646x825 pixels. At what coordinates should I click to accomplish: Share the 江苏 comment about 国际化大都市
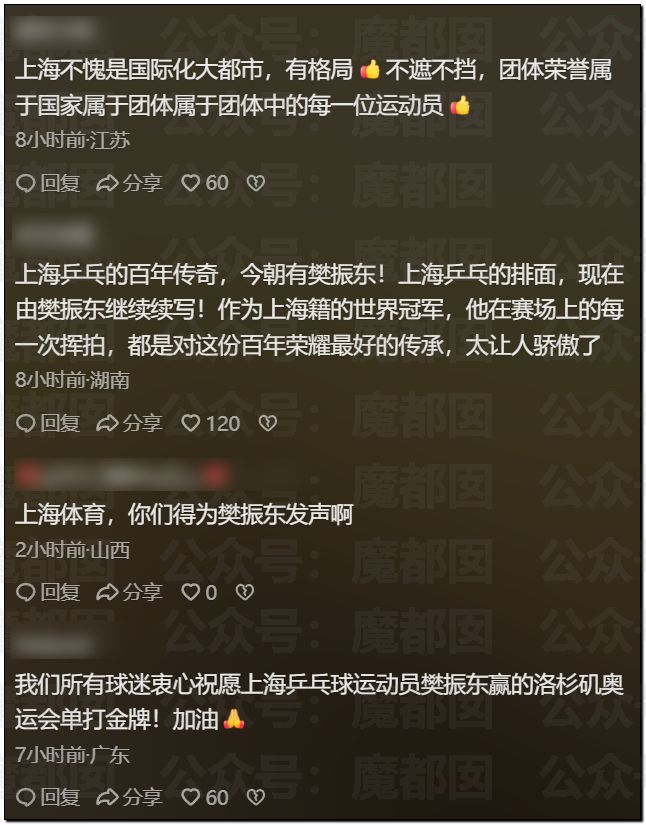tap(128, 183)
